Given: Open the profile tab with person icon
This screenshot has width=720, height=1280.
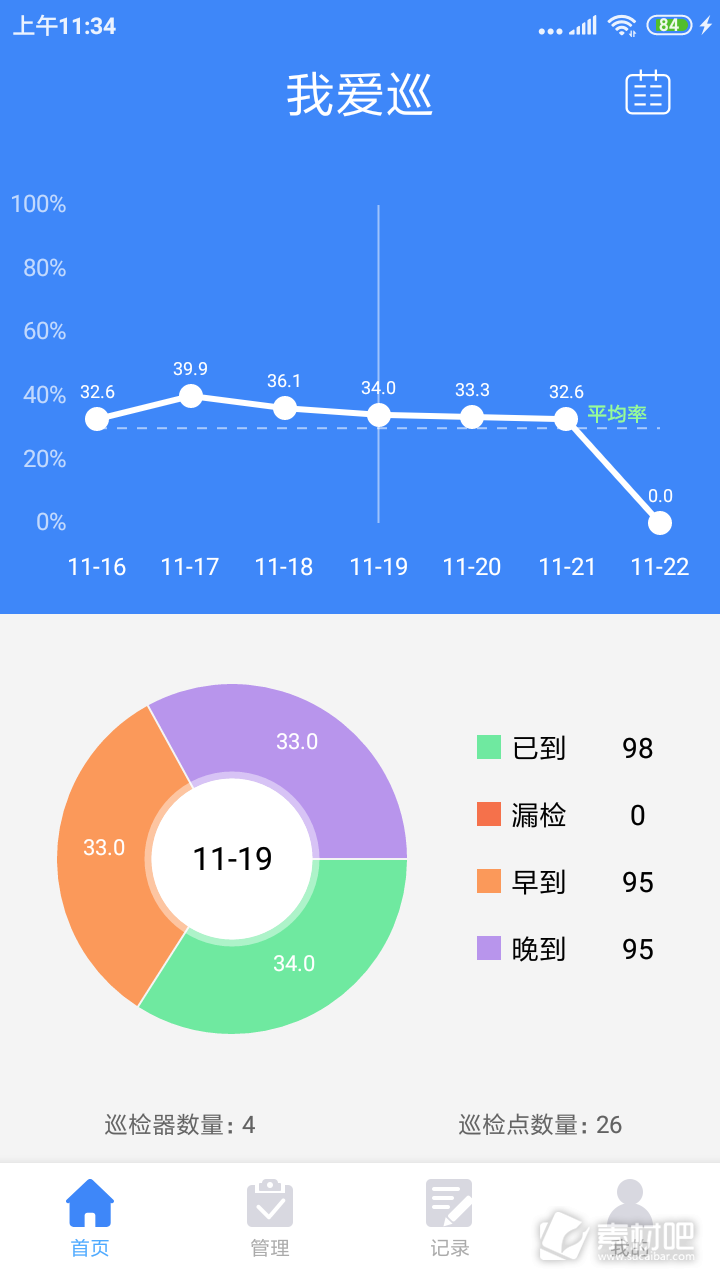Looking at the screenshot, I should (630, 1218).
